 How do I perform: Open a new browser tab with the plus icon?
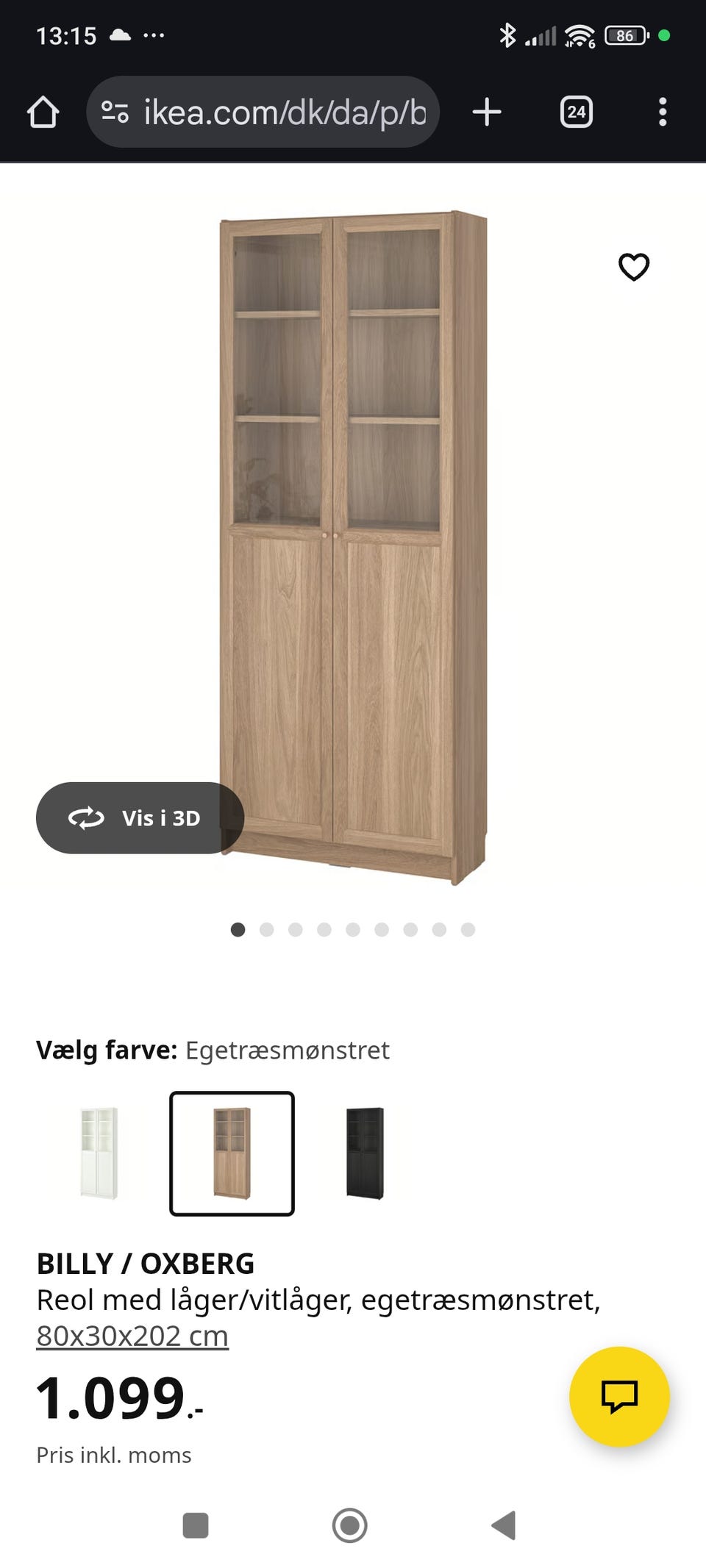pos(487,112)
